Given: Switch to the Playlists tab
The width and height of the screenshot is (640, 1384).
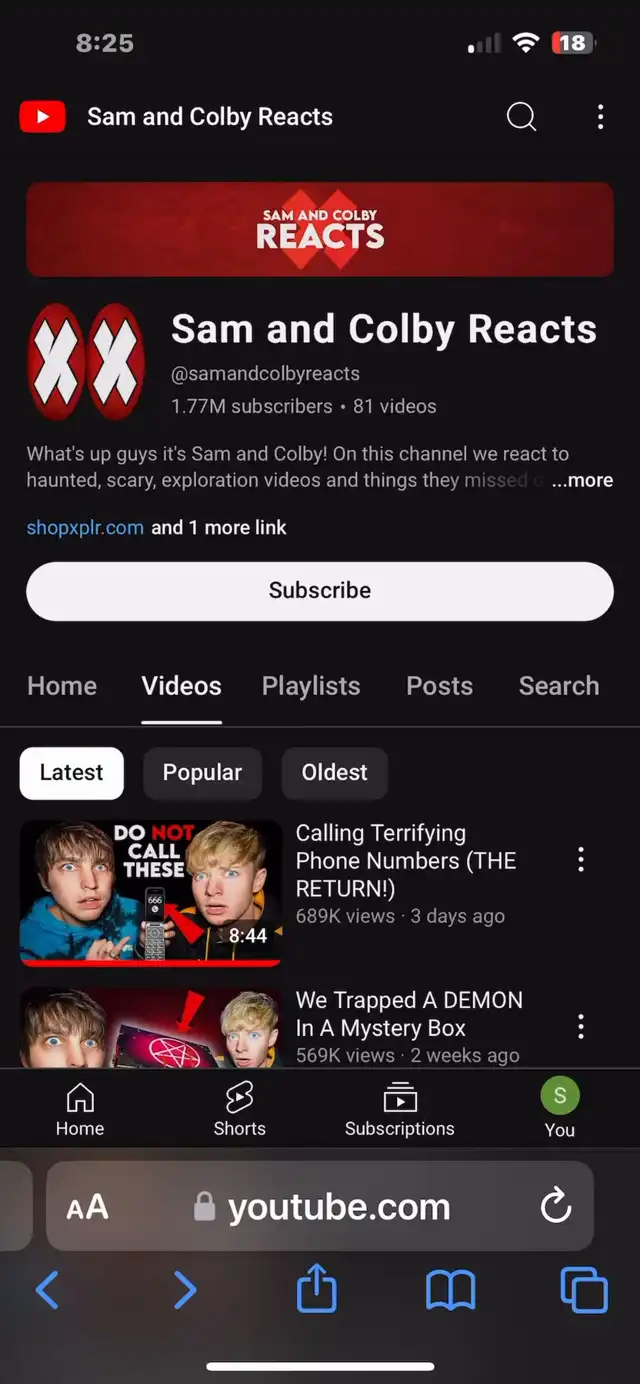Looking at the screenshot, I should coord(311,686).
